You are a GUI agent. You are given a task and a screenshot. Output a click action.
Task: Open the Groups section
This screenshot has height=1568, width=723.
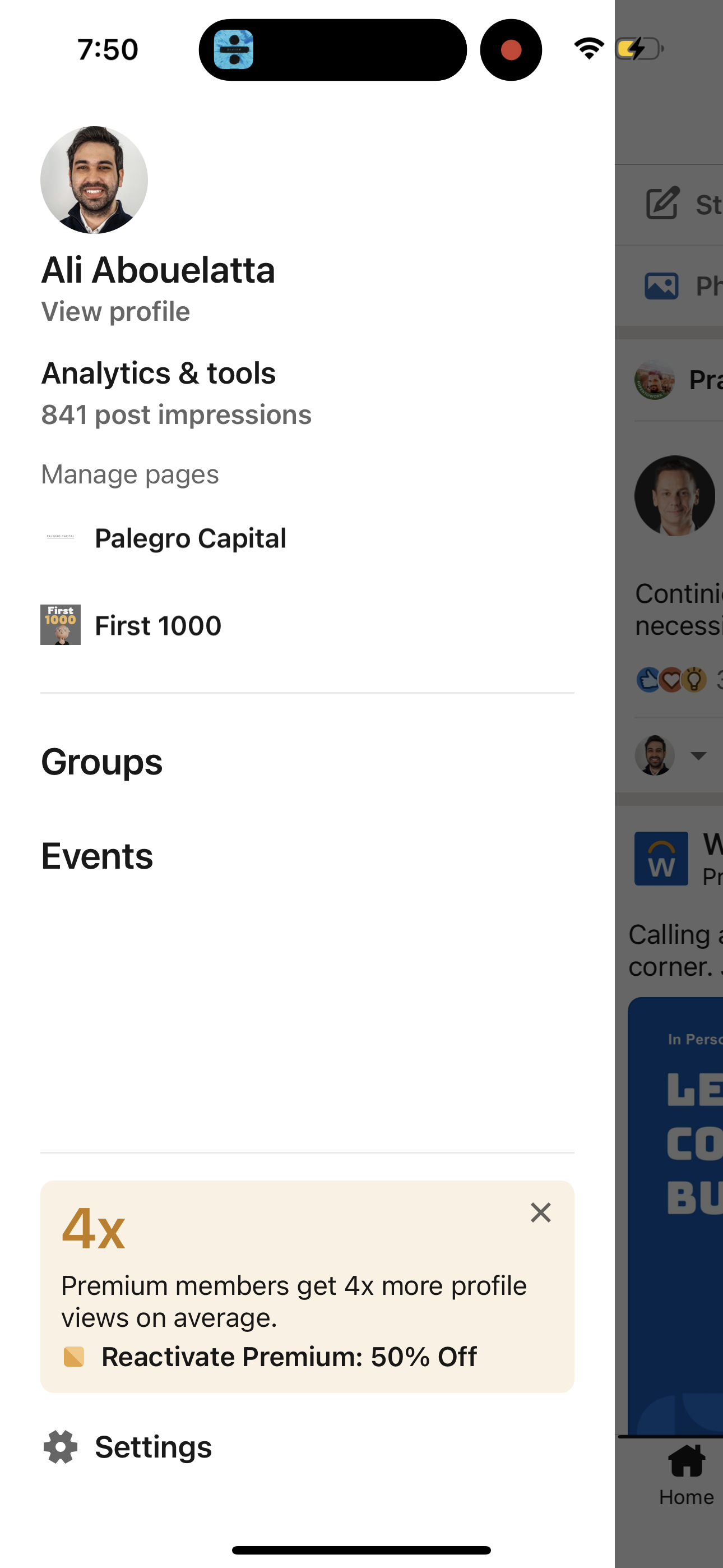click(x=101, y=762)
